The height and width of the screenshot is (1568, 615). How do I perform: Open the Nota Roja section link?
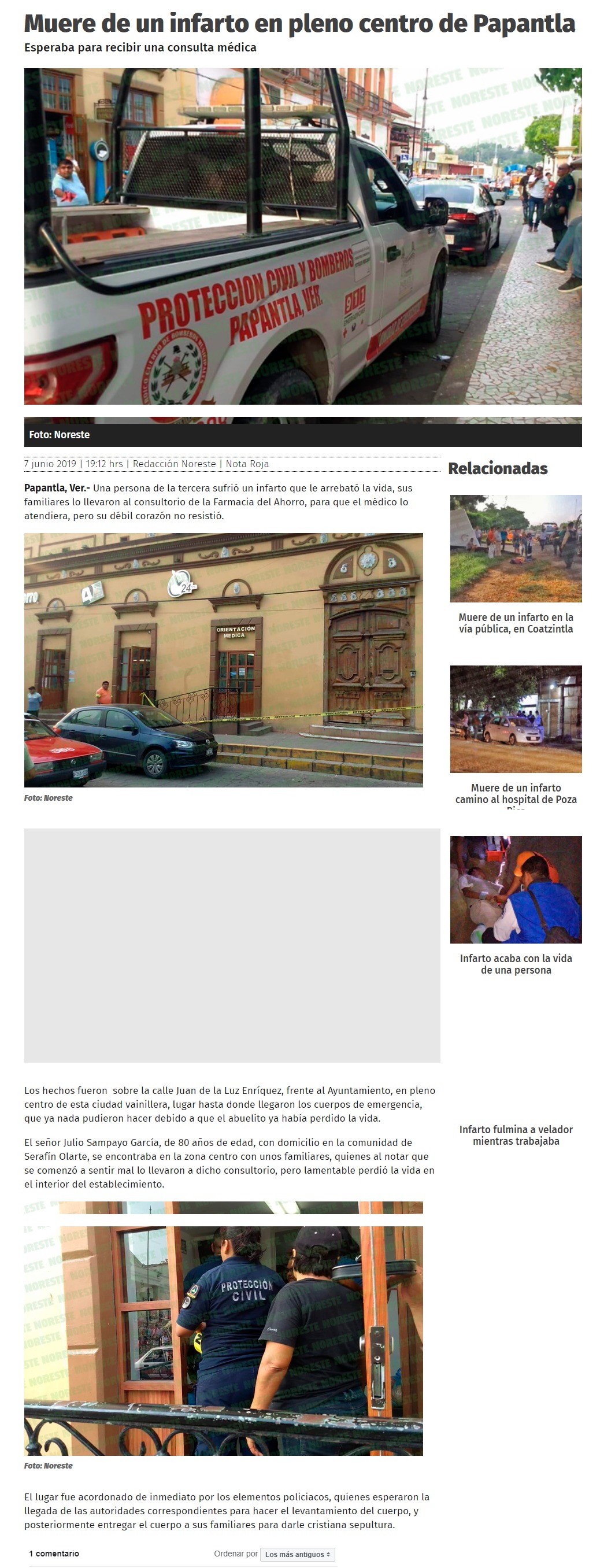coord(247,464)
